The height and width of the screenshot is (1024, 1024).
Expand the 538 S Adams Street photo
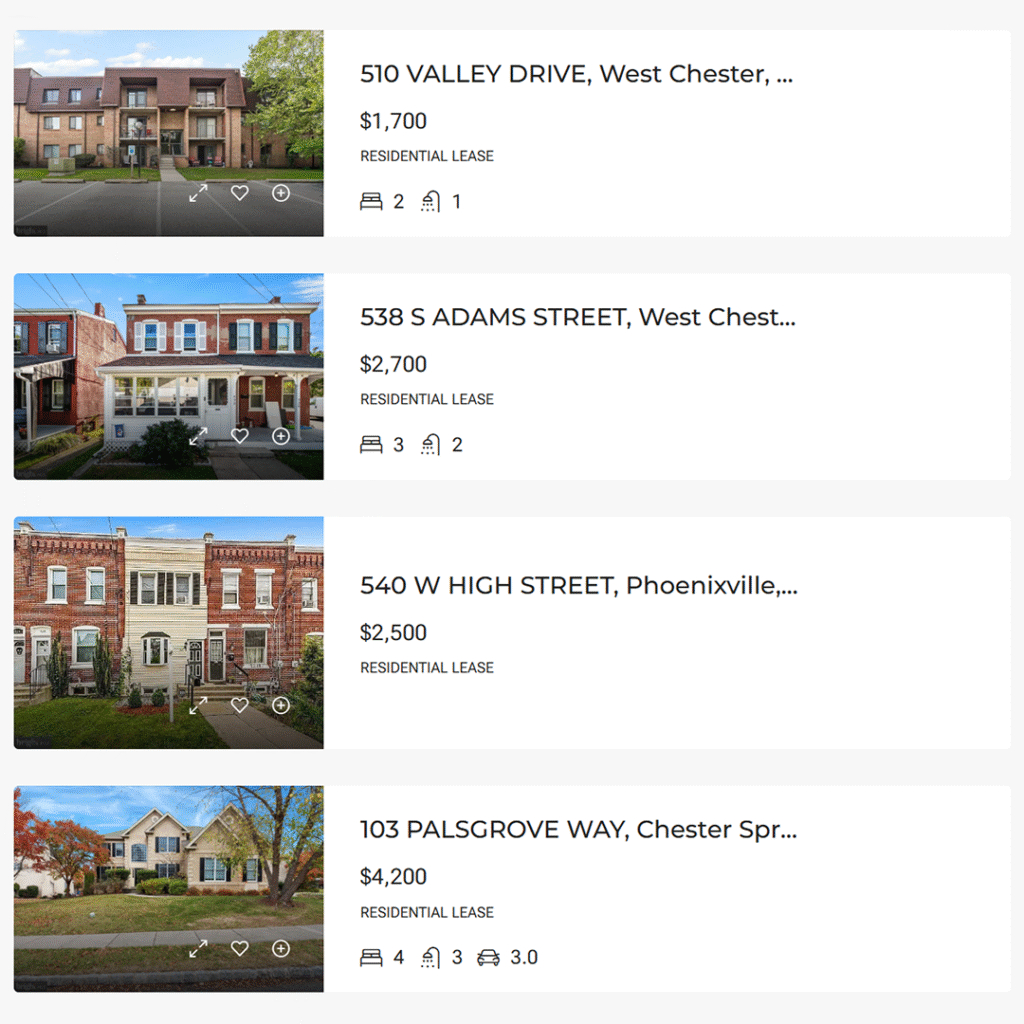pyautogui.click(x=198, y=436)
